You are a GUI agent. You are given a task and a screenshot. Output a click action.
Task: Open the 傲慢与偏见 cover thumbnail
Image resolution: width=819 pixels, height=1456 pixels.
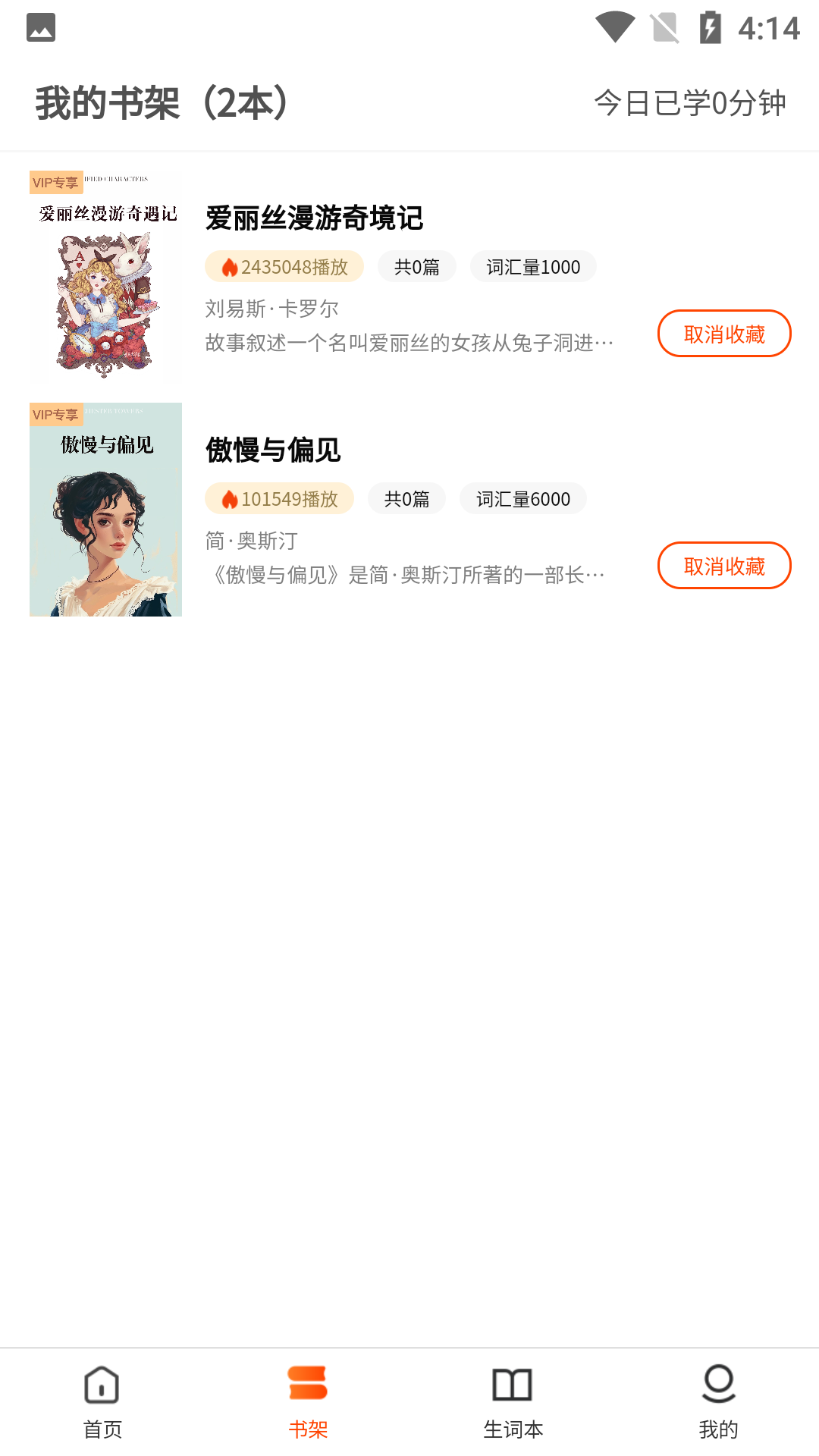[x=105, y=510]
